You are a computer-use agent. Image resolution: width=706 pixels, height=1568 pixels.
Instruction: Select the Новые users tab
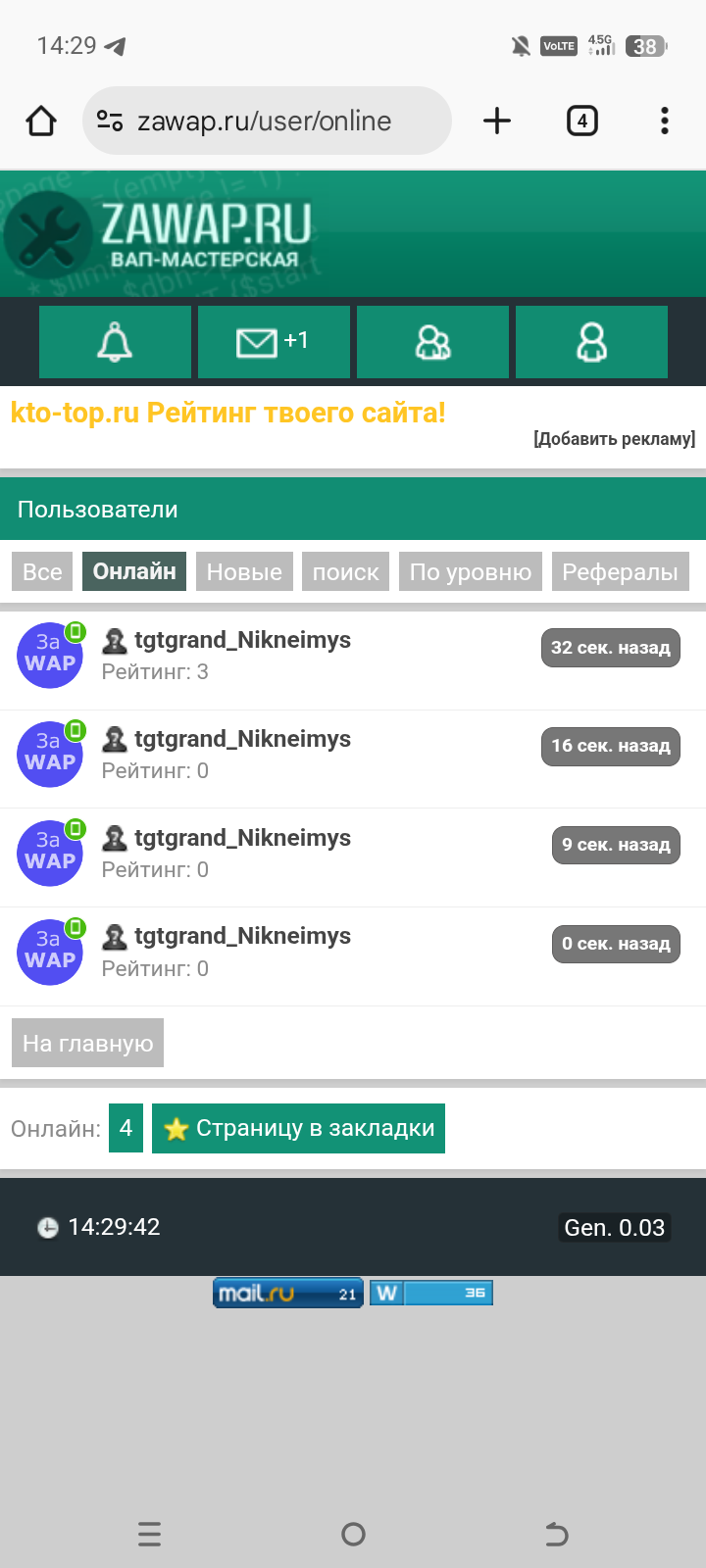click(x=244, y=572)
